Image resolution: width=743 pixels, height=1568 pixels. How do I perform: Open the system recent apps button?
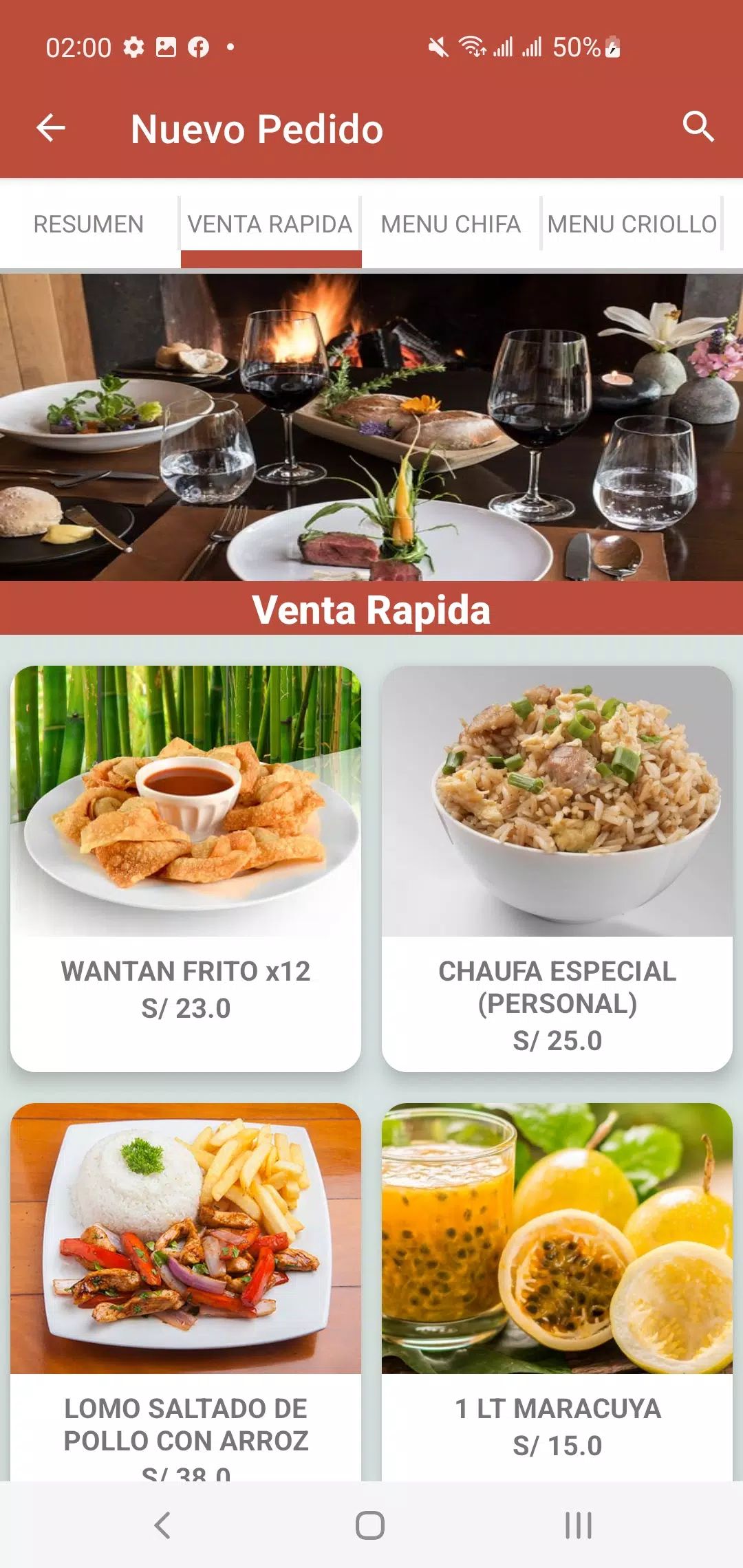coord(579,1525)
